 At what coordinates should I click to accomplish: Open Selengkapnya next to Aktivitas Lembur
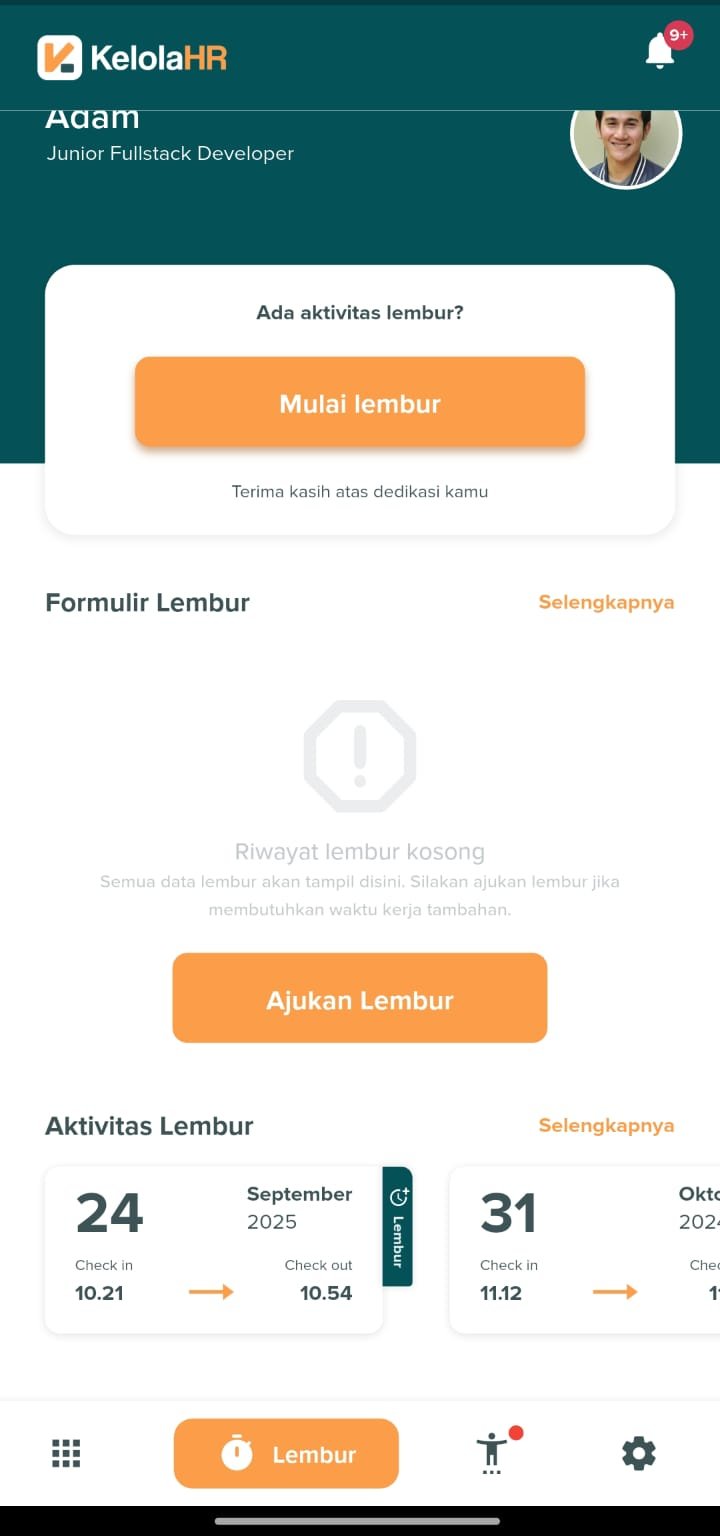[x=606, y=1125]
